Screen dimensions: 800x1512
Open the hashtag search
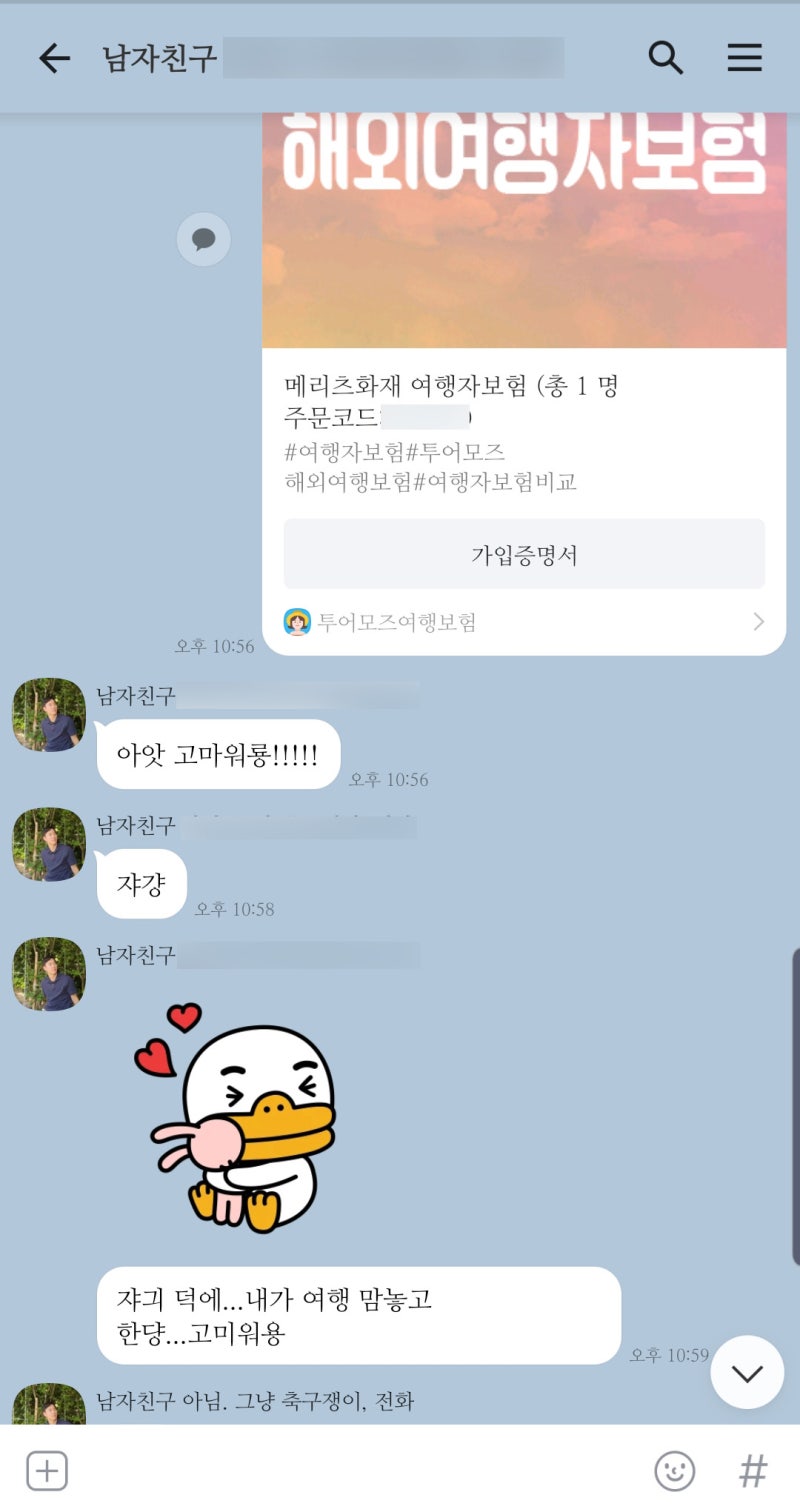coord(752,1471)
